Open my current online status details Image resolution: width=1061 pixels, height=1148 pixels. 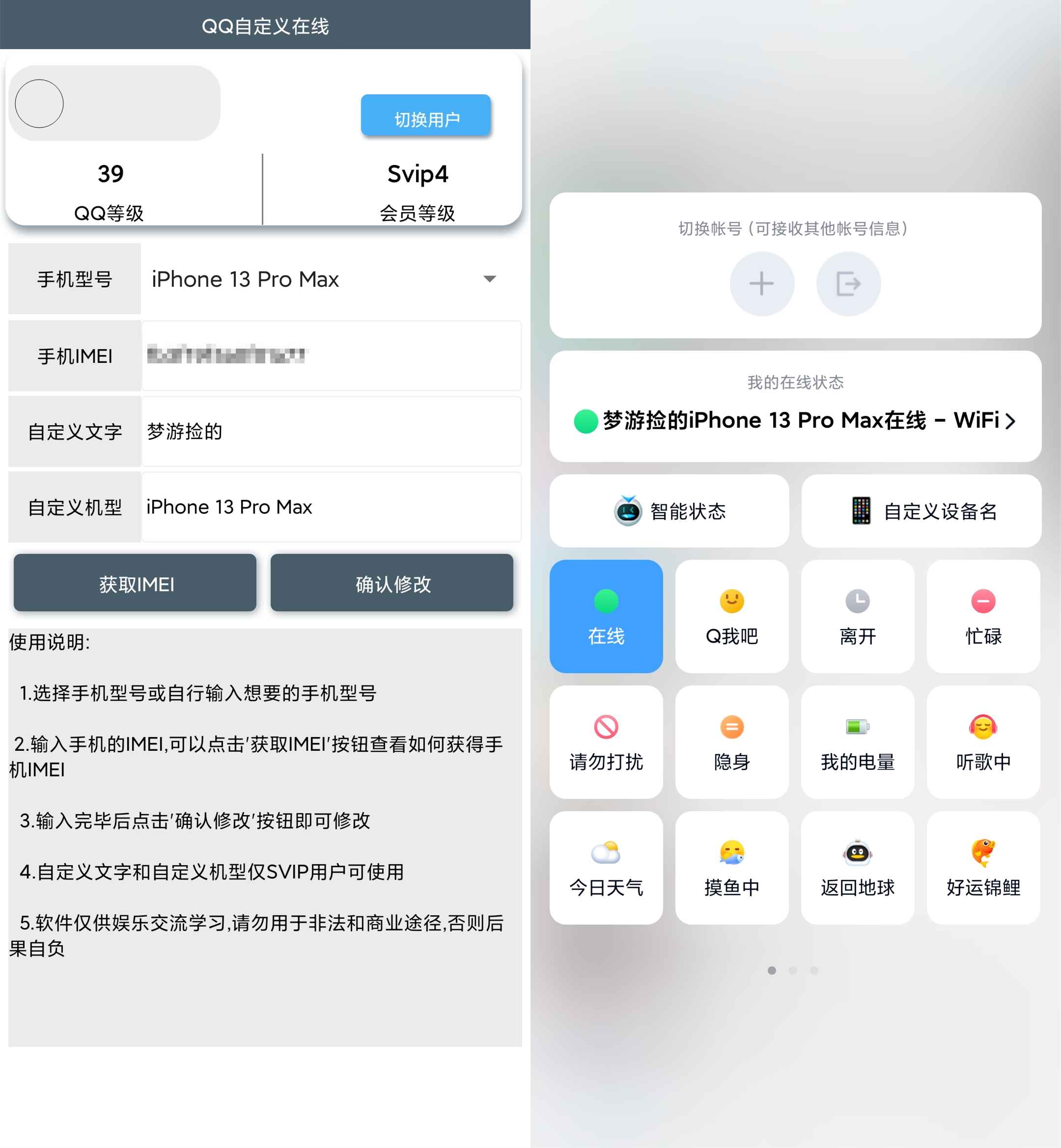coord(795,420)
